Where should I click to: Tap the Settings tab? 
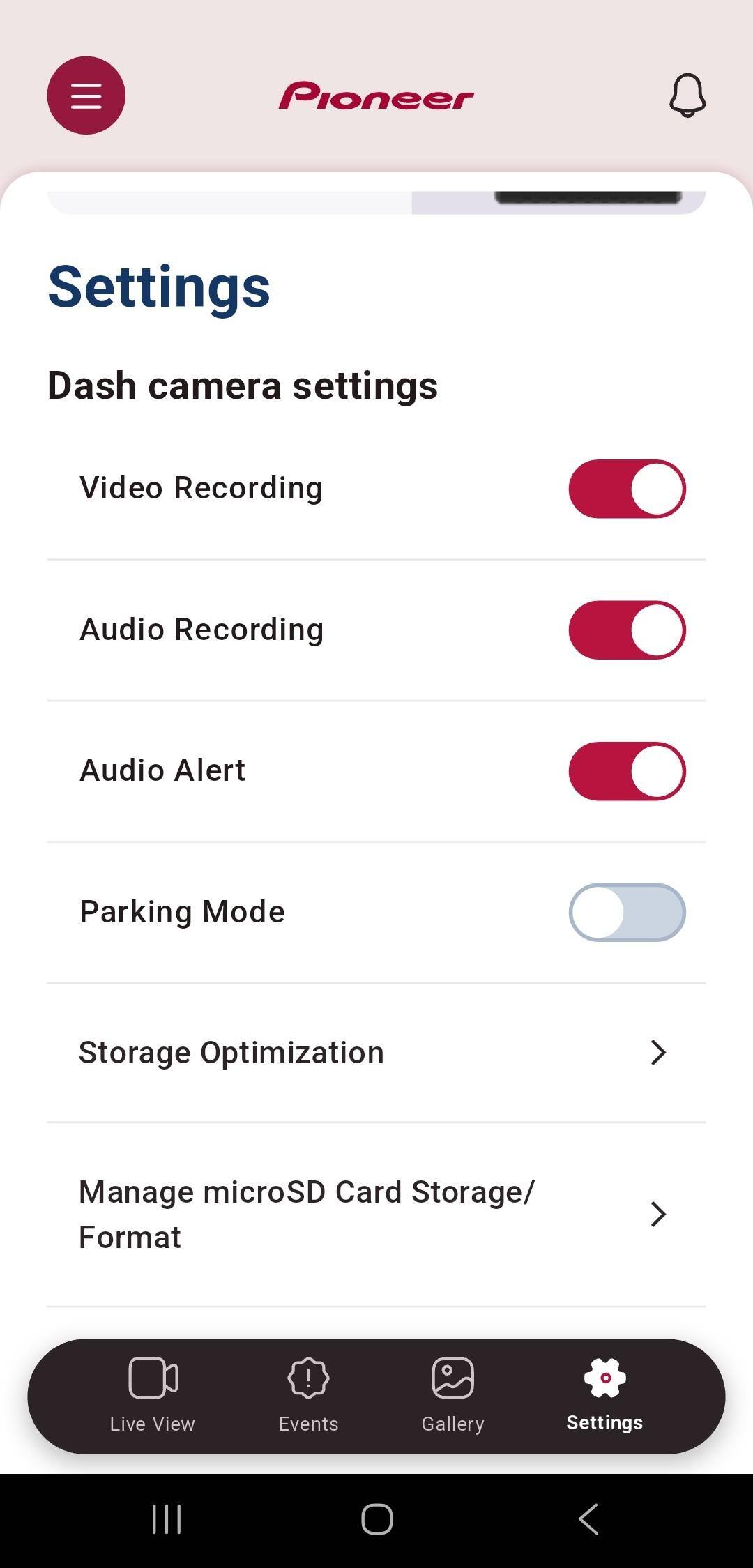(x=604, y=1395)
